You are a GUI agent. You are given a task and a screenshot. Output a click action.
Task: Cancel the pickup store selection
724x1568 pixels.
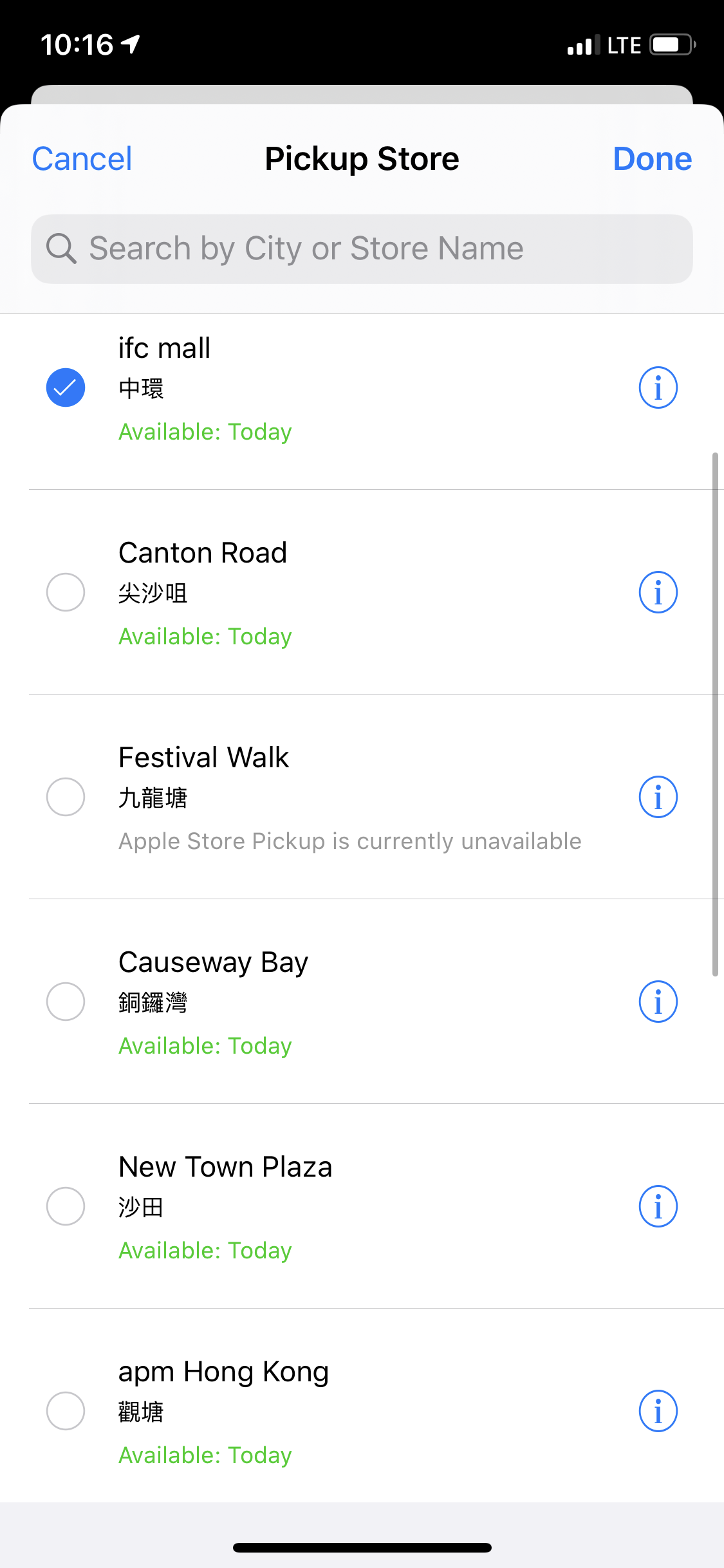coord(82,159)
